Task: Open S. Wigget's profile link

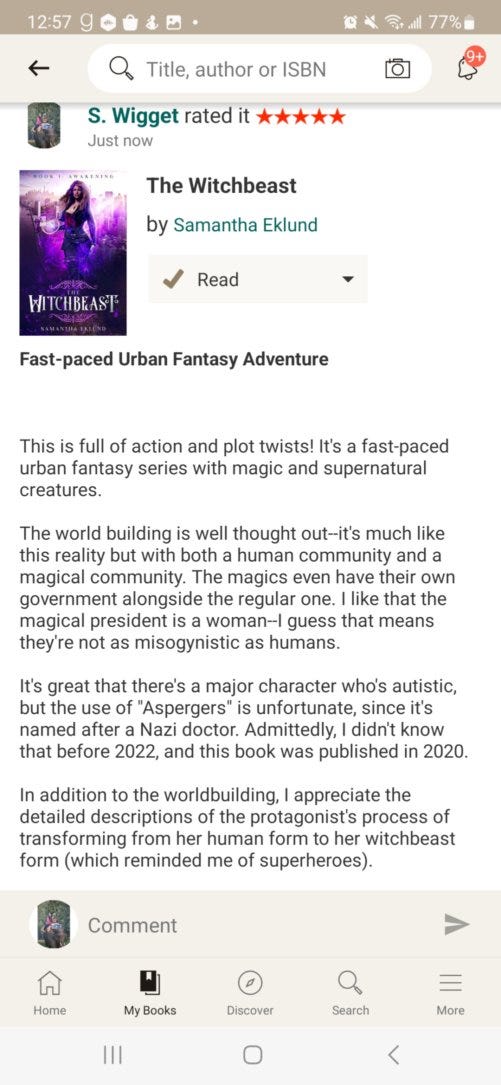Action: pos(133,116)
